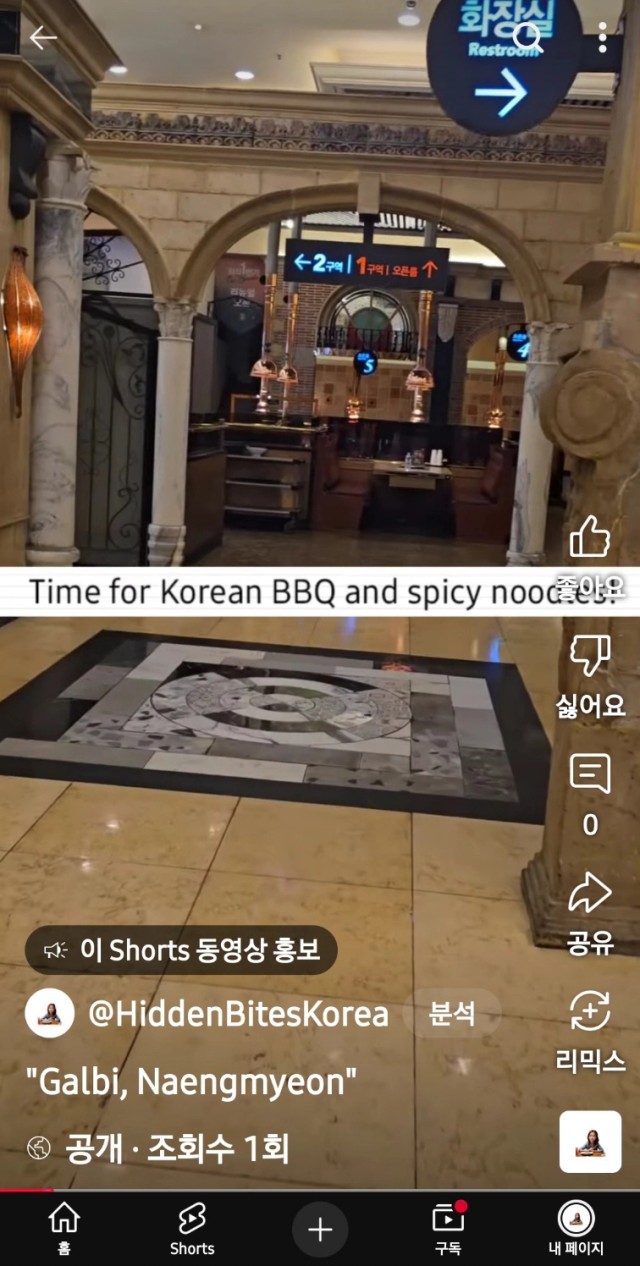Screen dimensions: 640x1266
Task: Tap the sound thumbnail at bottom right
Action: 590,1141
